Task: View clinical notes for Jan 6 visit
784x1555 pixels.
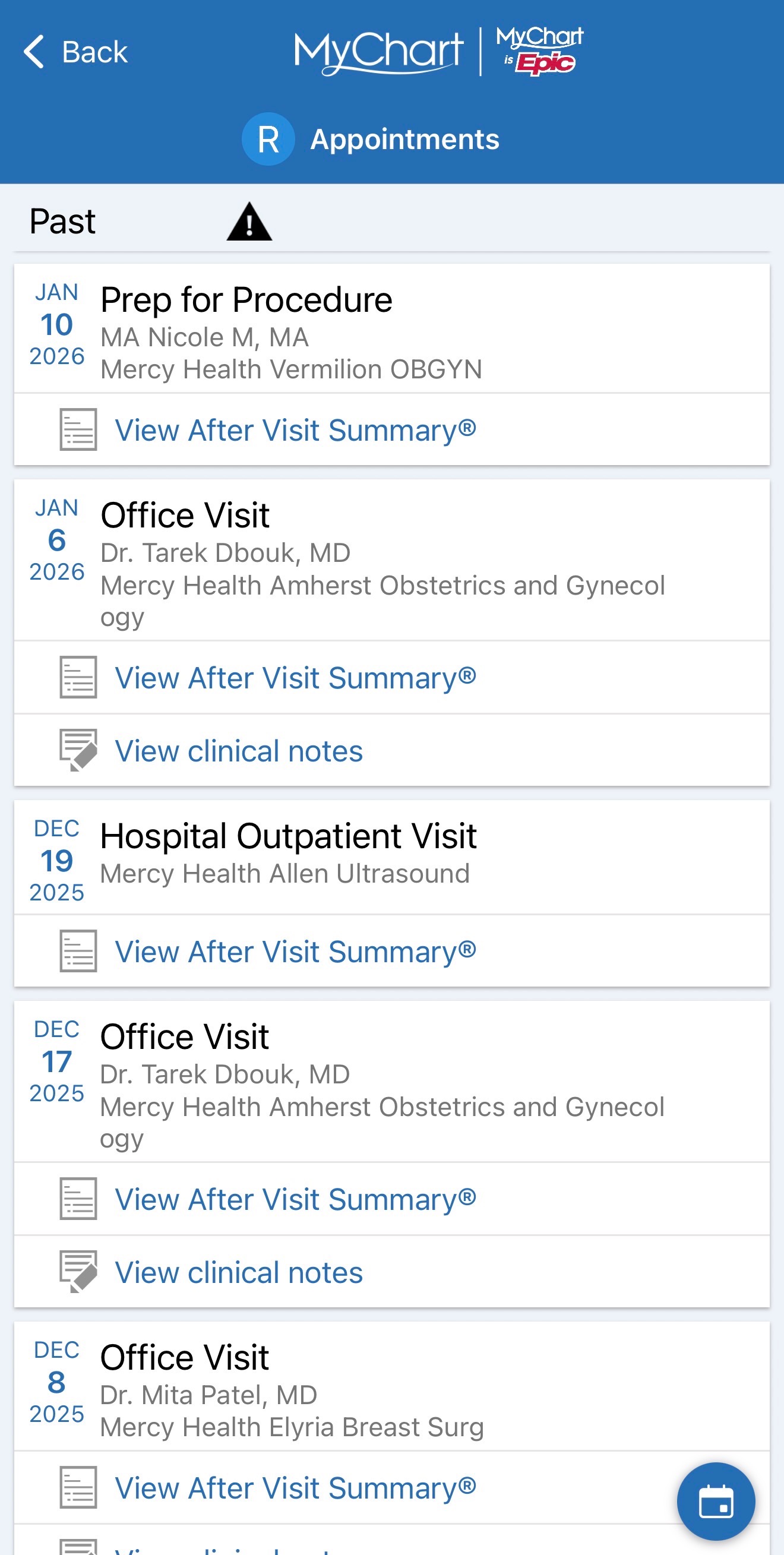Action: pyautogui.click(x=238, y=751)
